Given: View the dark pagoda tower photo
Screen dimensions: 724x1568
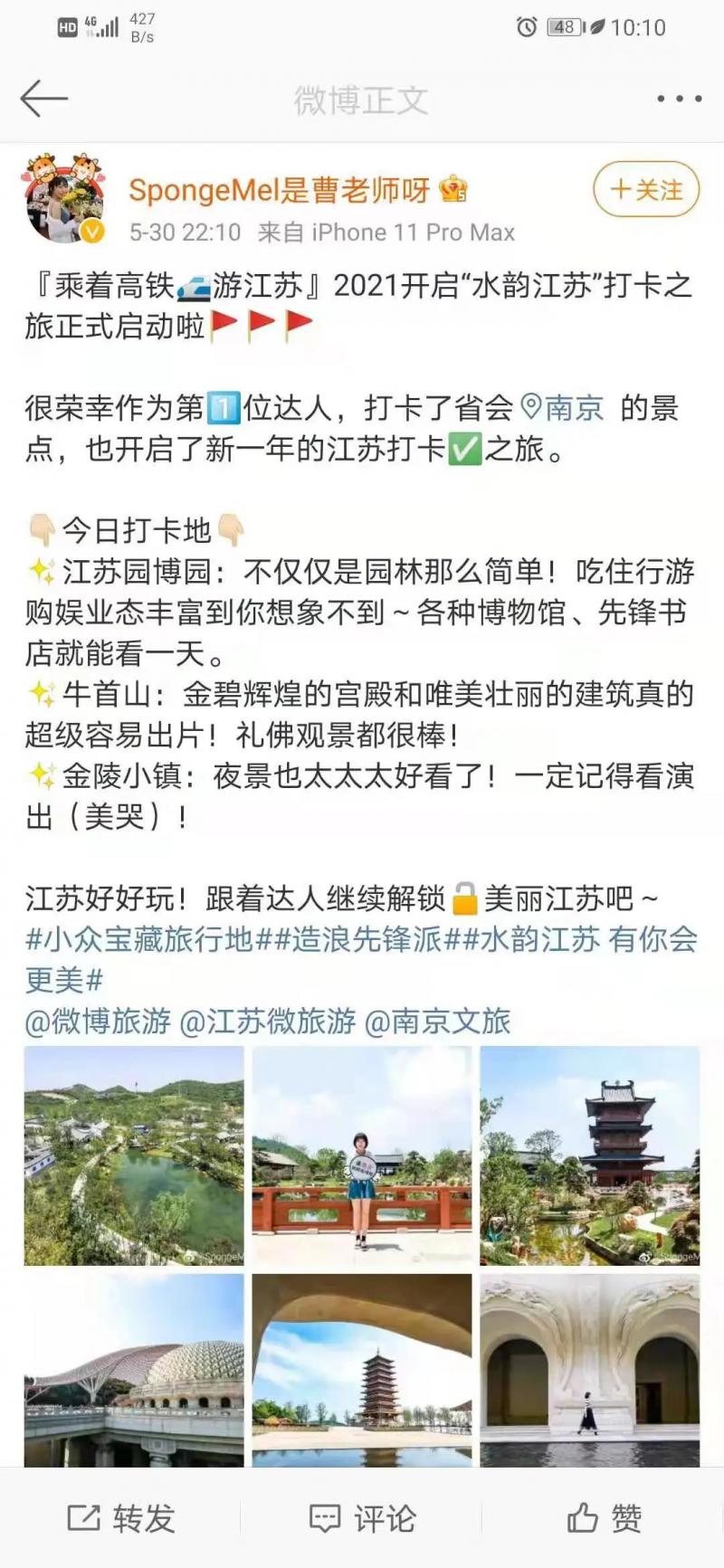Looking at the screenshot, I should [x=590, y=1155].
